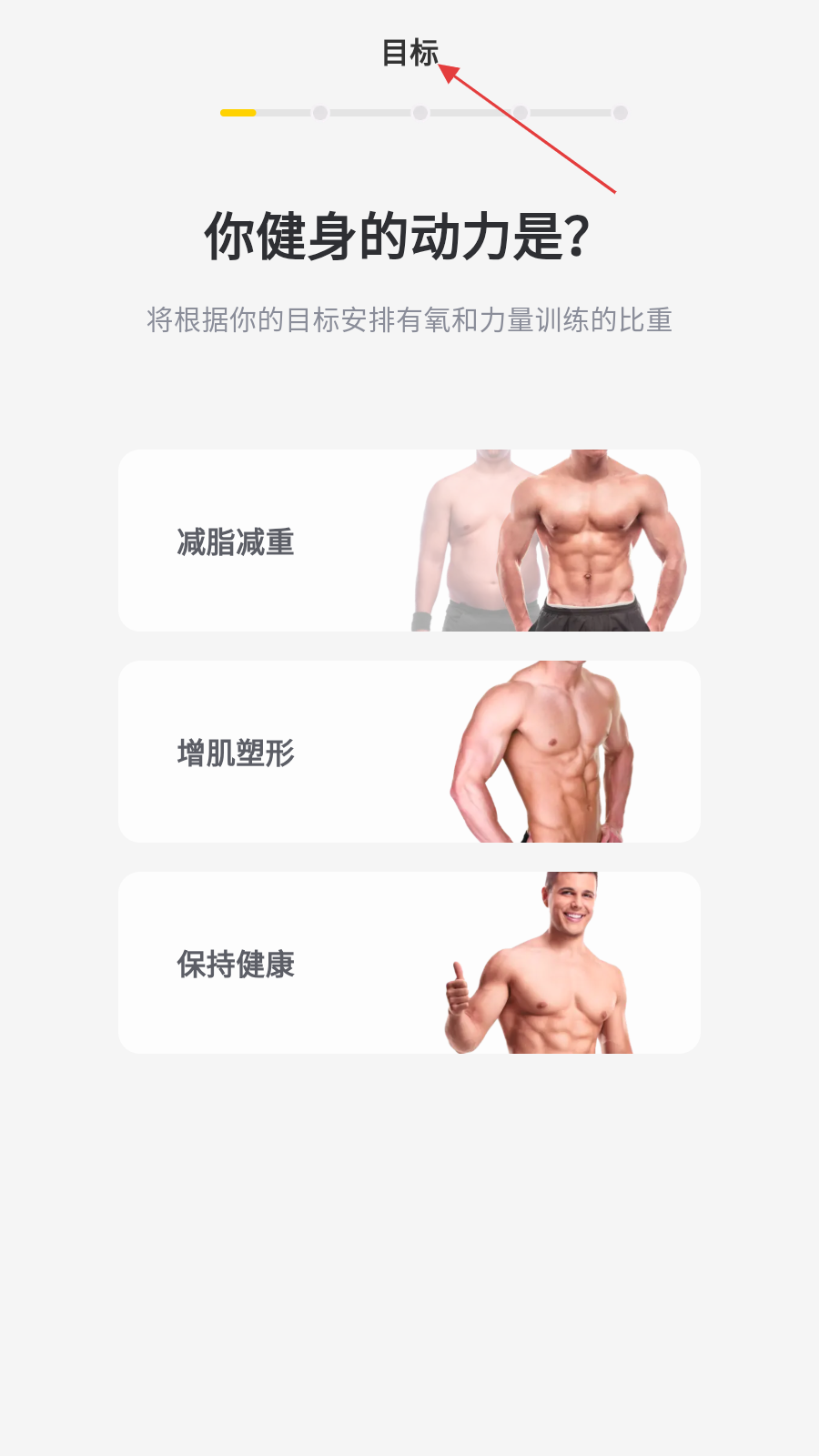
Task: Select the 减脂减重 goal card
Action: [x=409, y=541]
